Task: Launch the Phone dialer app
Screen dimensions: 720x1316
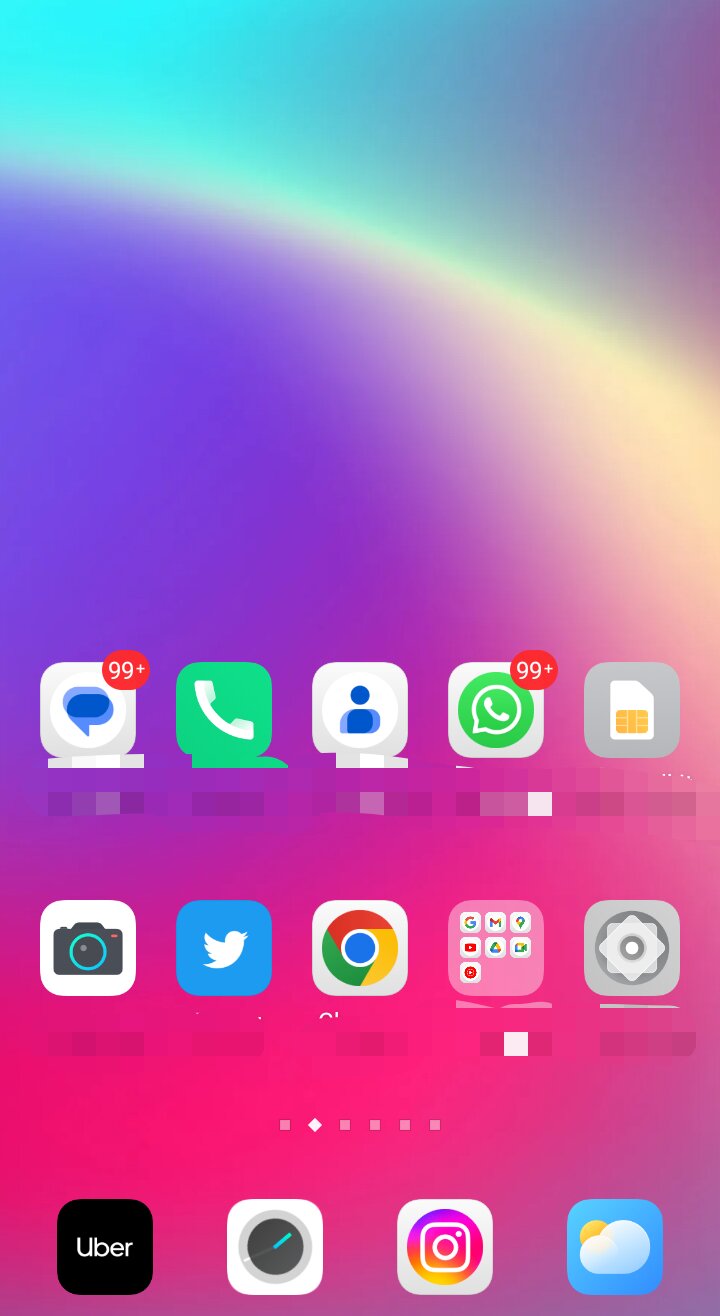Action: point(224,710)
